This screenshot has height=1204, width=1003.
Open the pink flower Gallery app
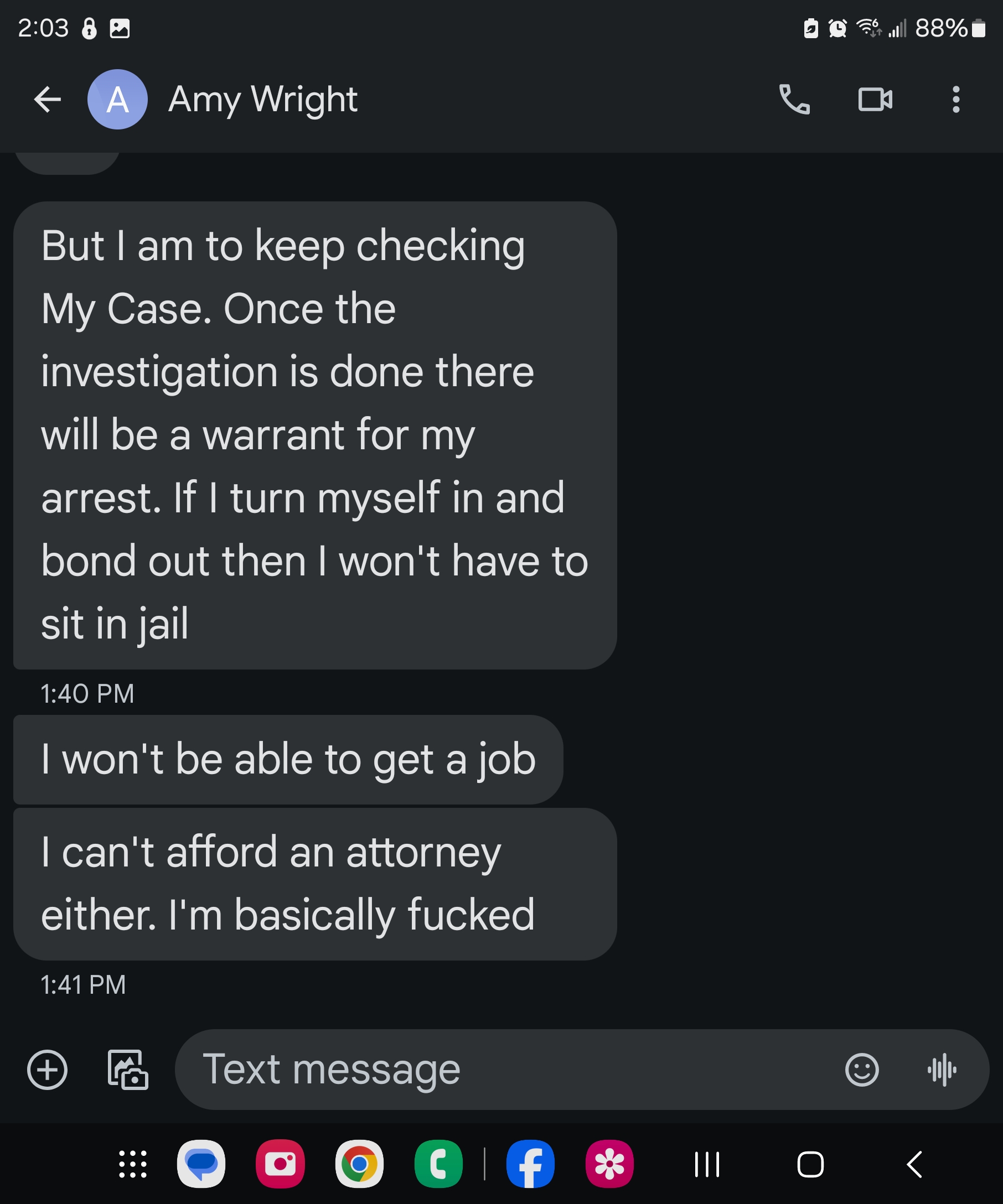click(609, 1165)
